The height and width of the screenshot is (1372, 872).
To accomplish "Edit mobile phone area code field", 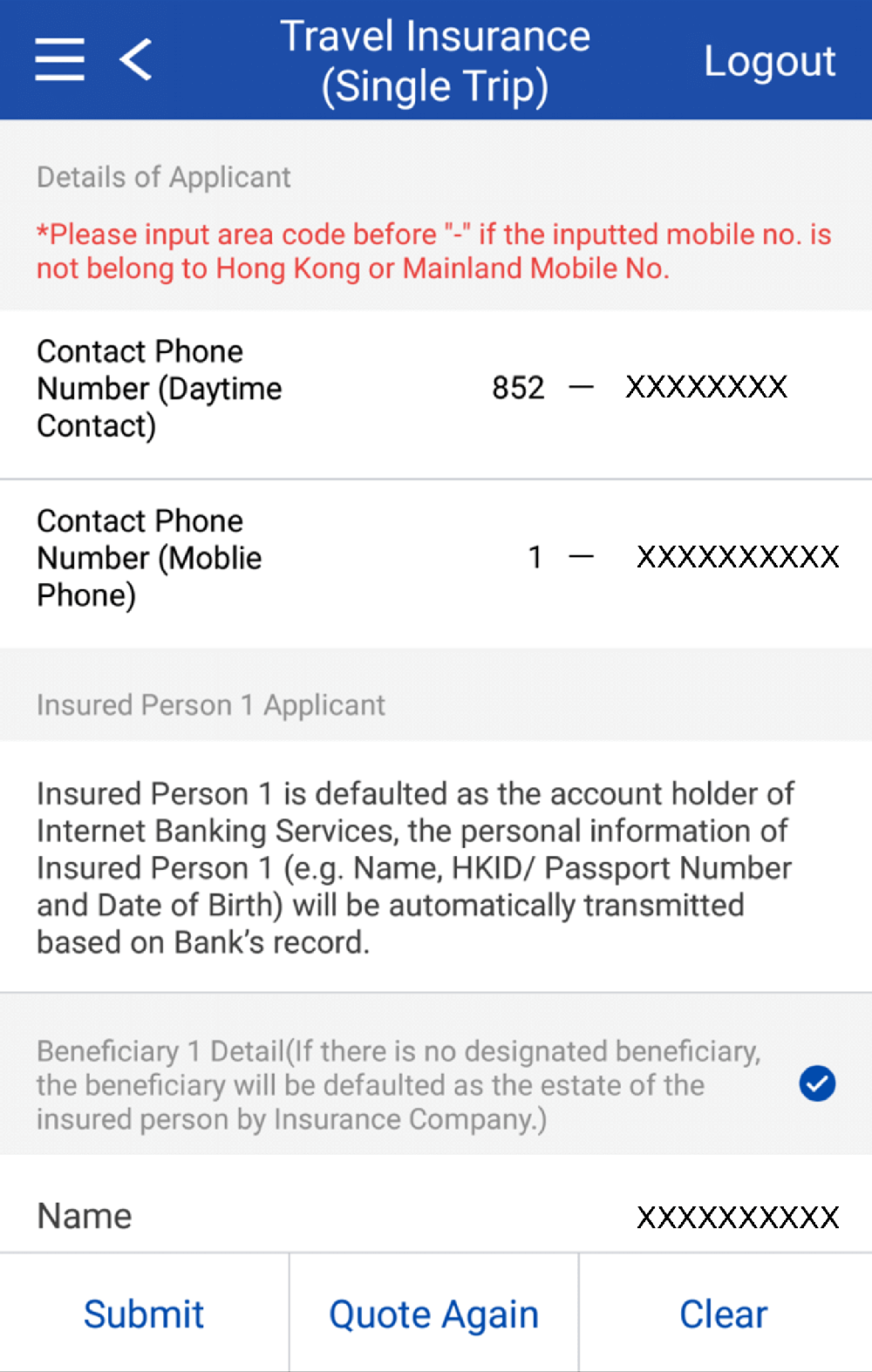I will (535, 557).
